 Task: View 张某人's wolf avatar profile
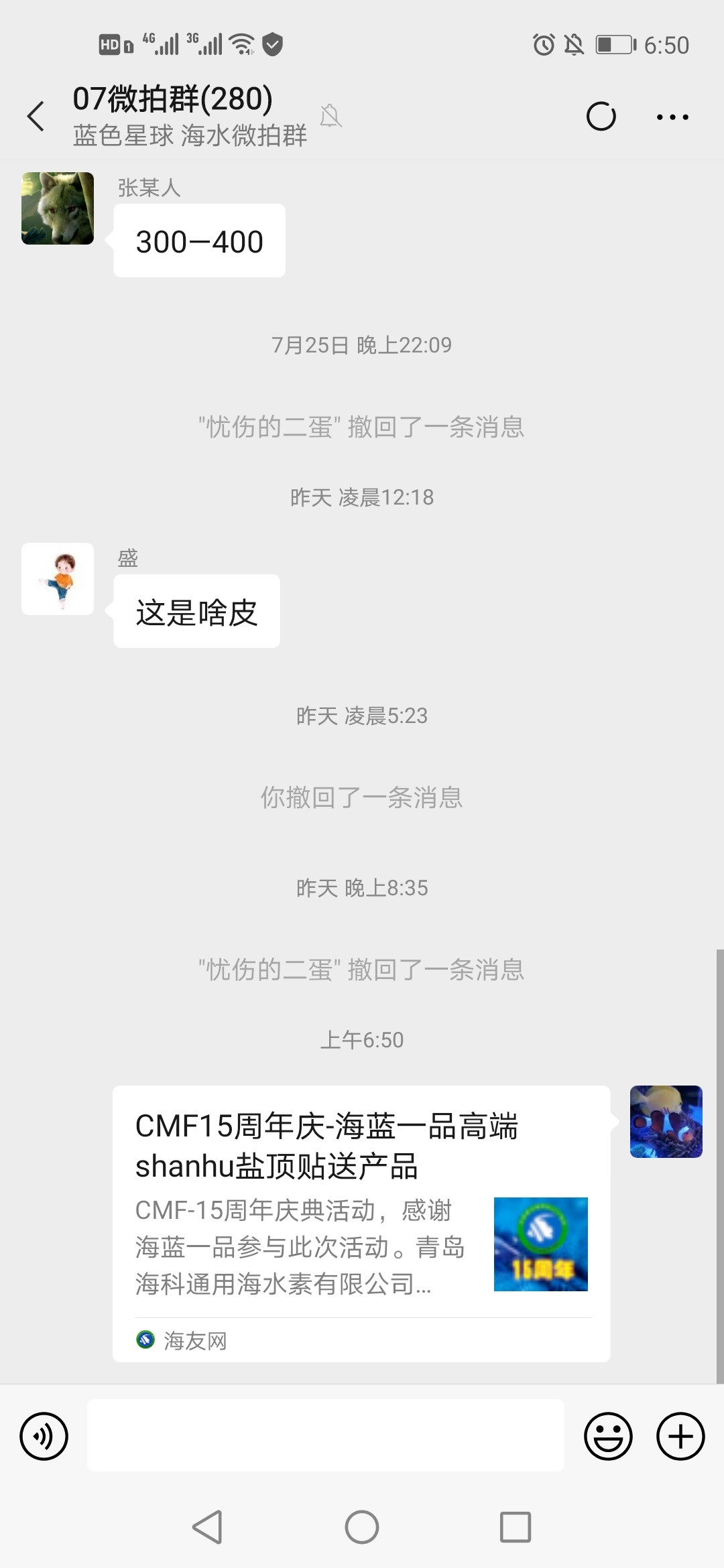[x=58, y=208]
